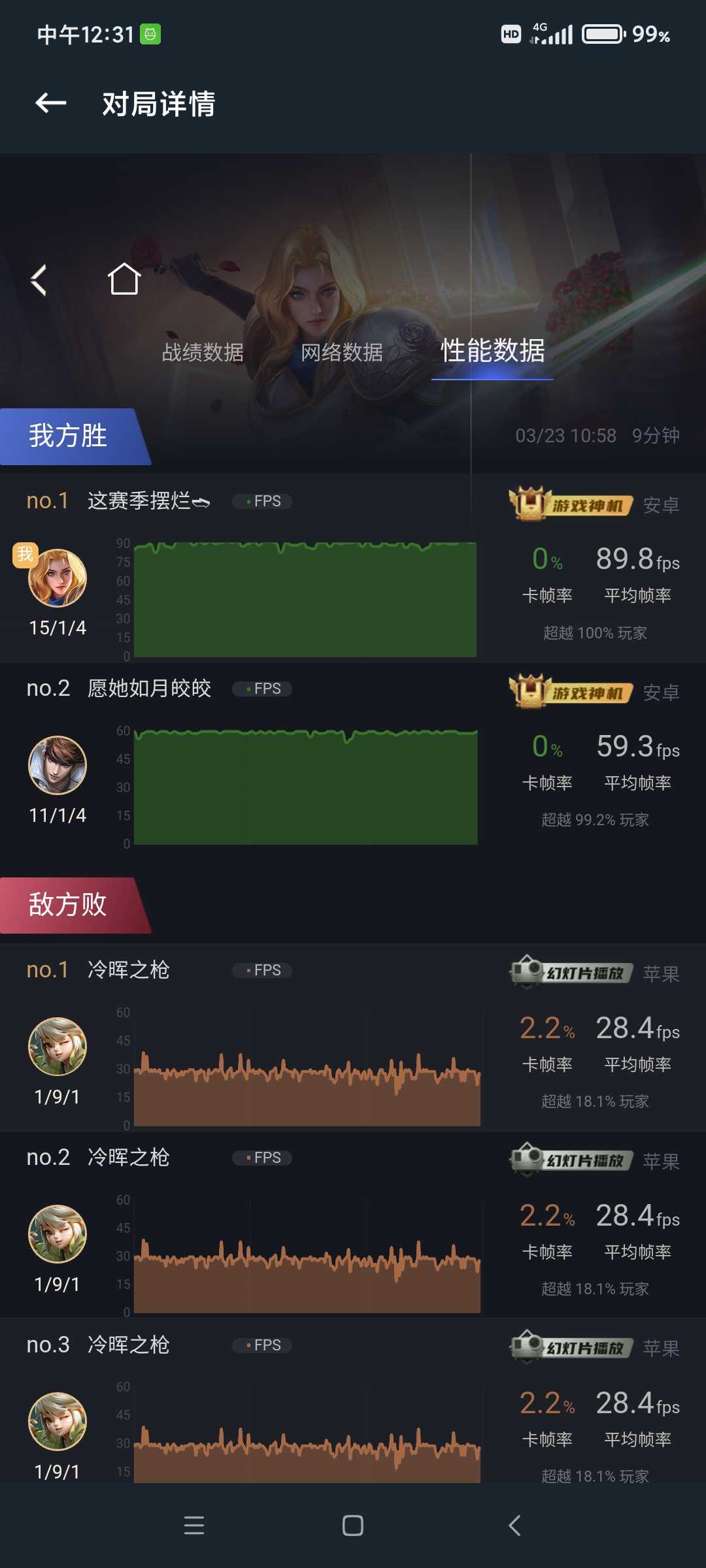
Task: Open player 这赛季摆烂's avatar
Action: tap(58, 578)
